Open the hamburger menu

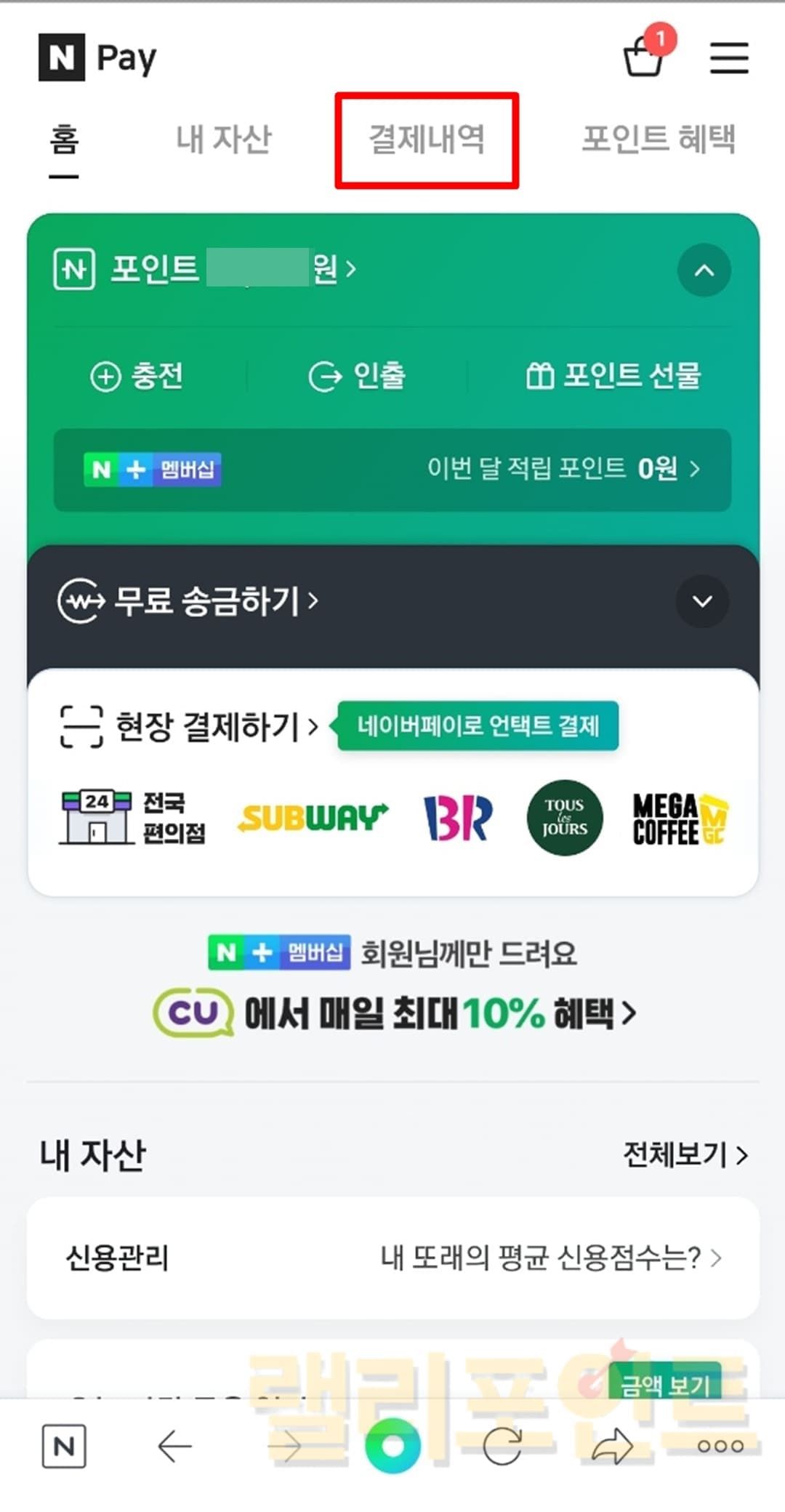[x=729, y=58]
